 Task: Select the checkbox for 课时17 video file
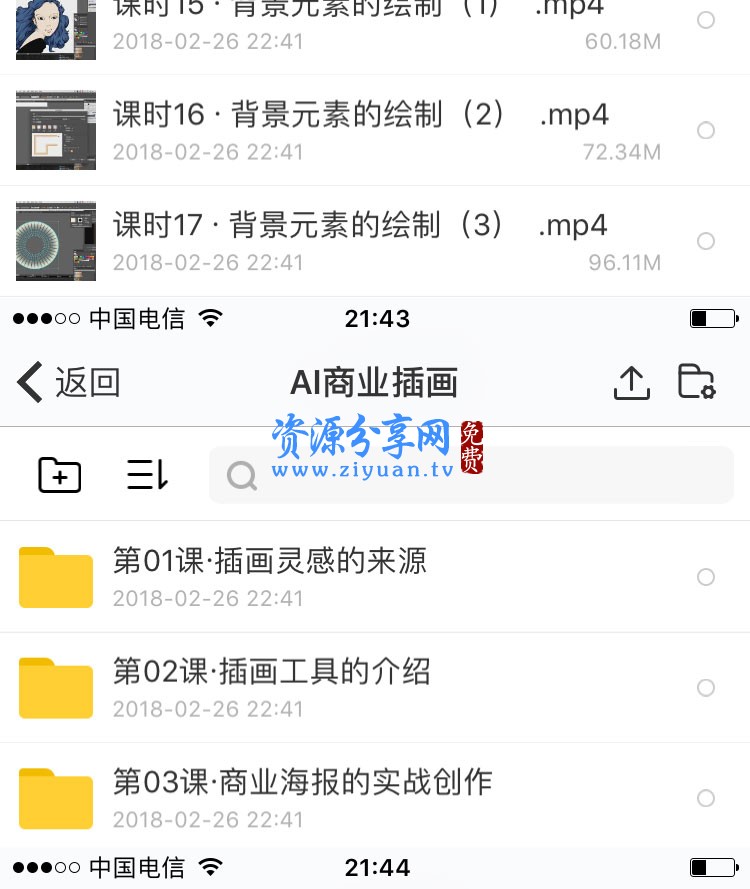pos(706,240)
